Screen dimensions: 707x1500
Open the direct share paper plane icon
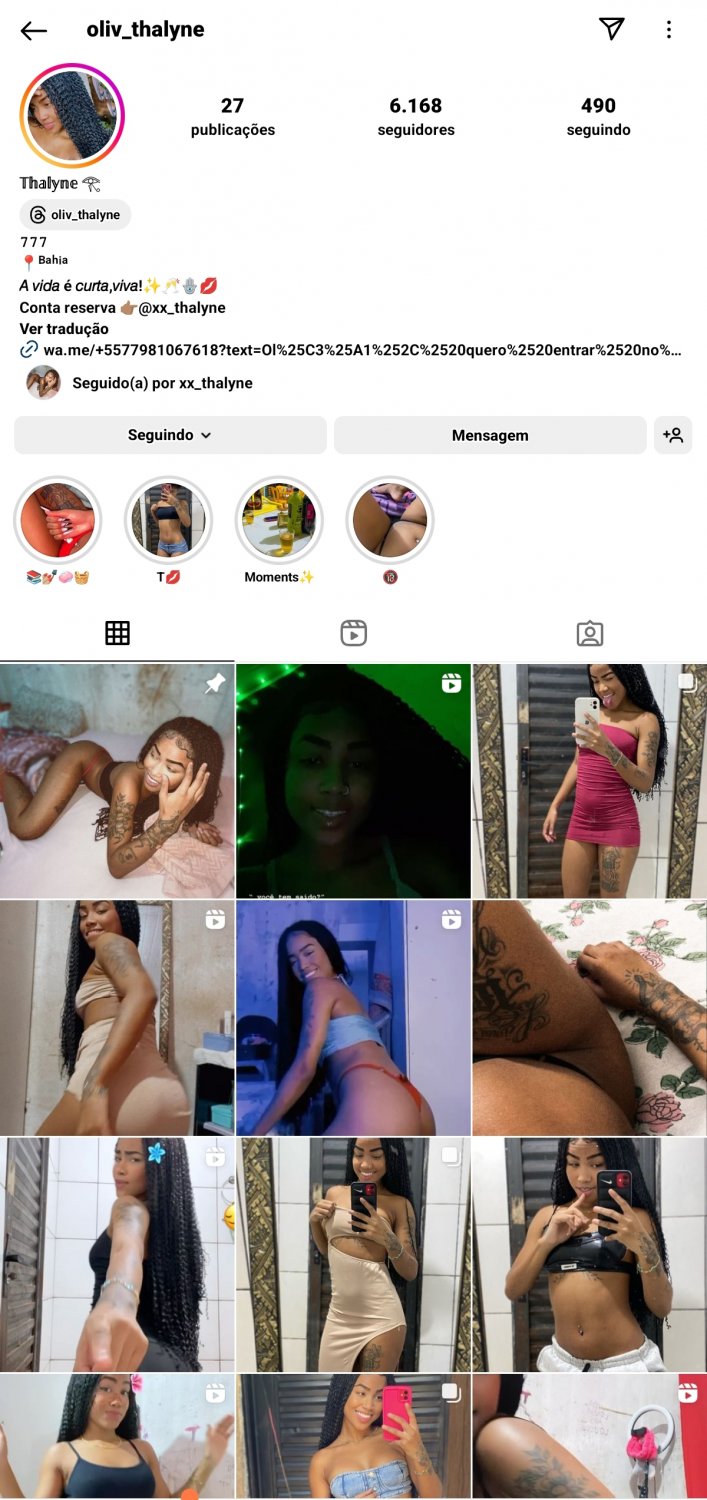[612, 29]
